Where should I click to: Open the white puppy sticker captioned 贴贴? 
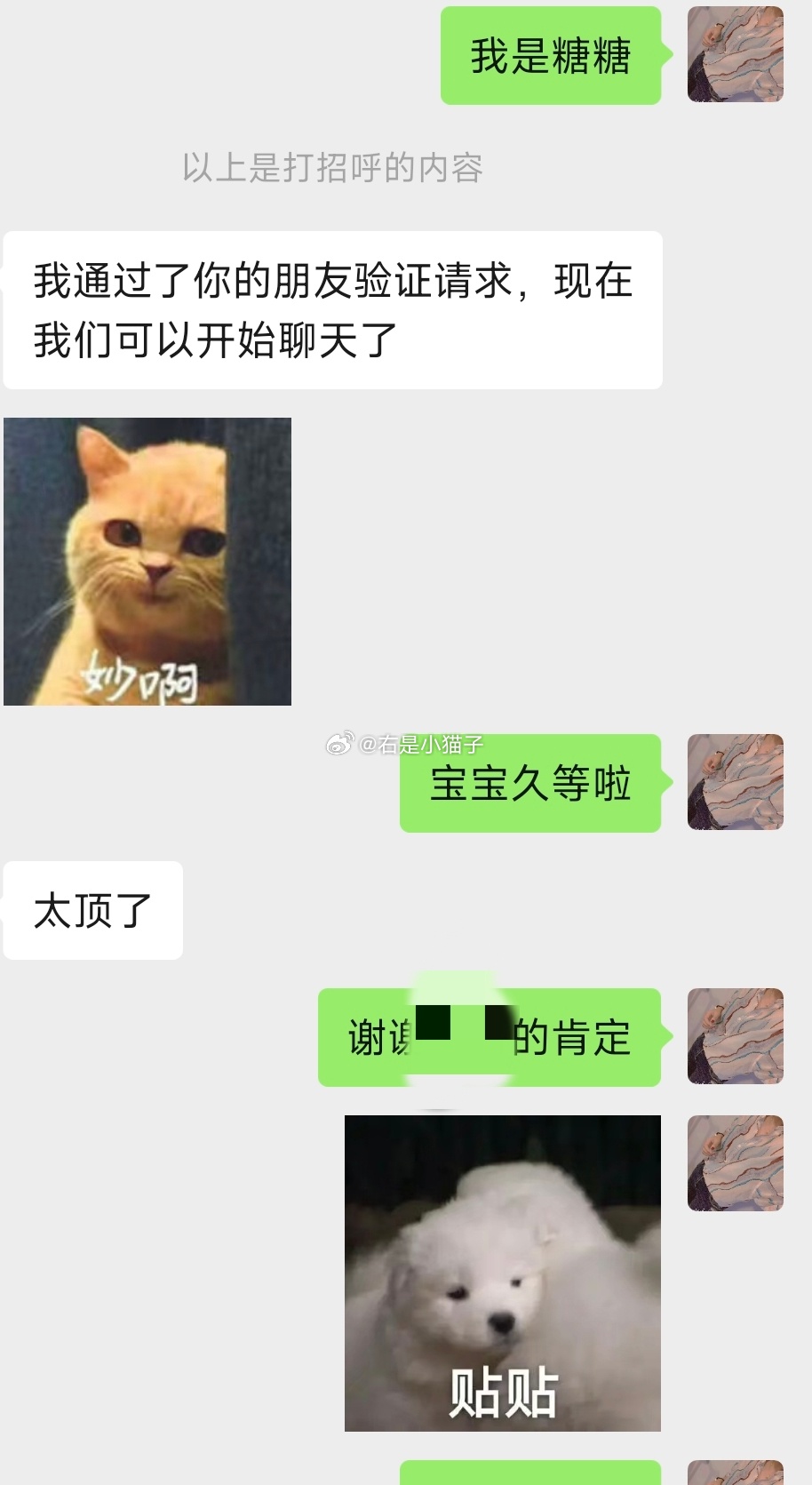503,1273
